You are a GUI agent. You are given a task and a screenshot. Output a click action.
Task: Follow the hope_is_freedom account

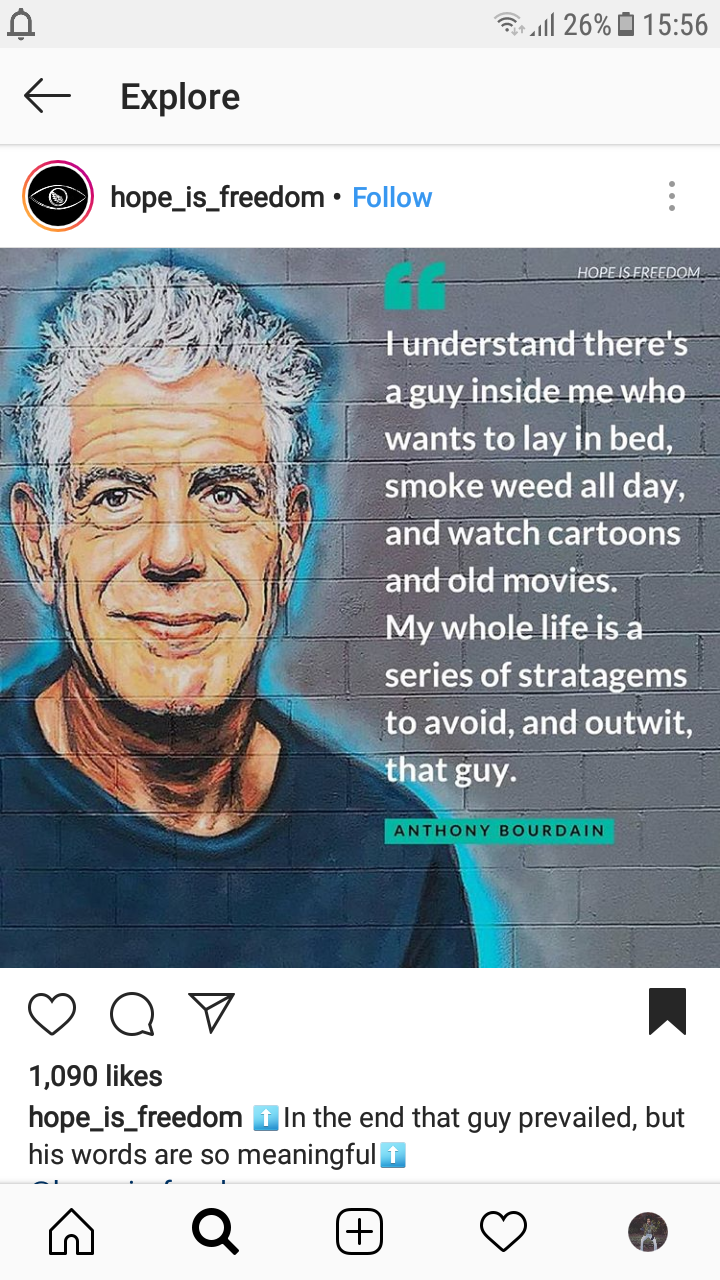click(x=392, y=197)
